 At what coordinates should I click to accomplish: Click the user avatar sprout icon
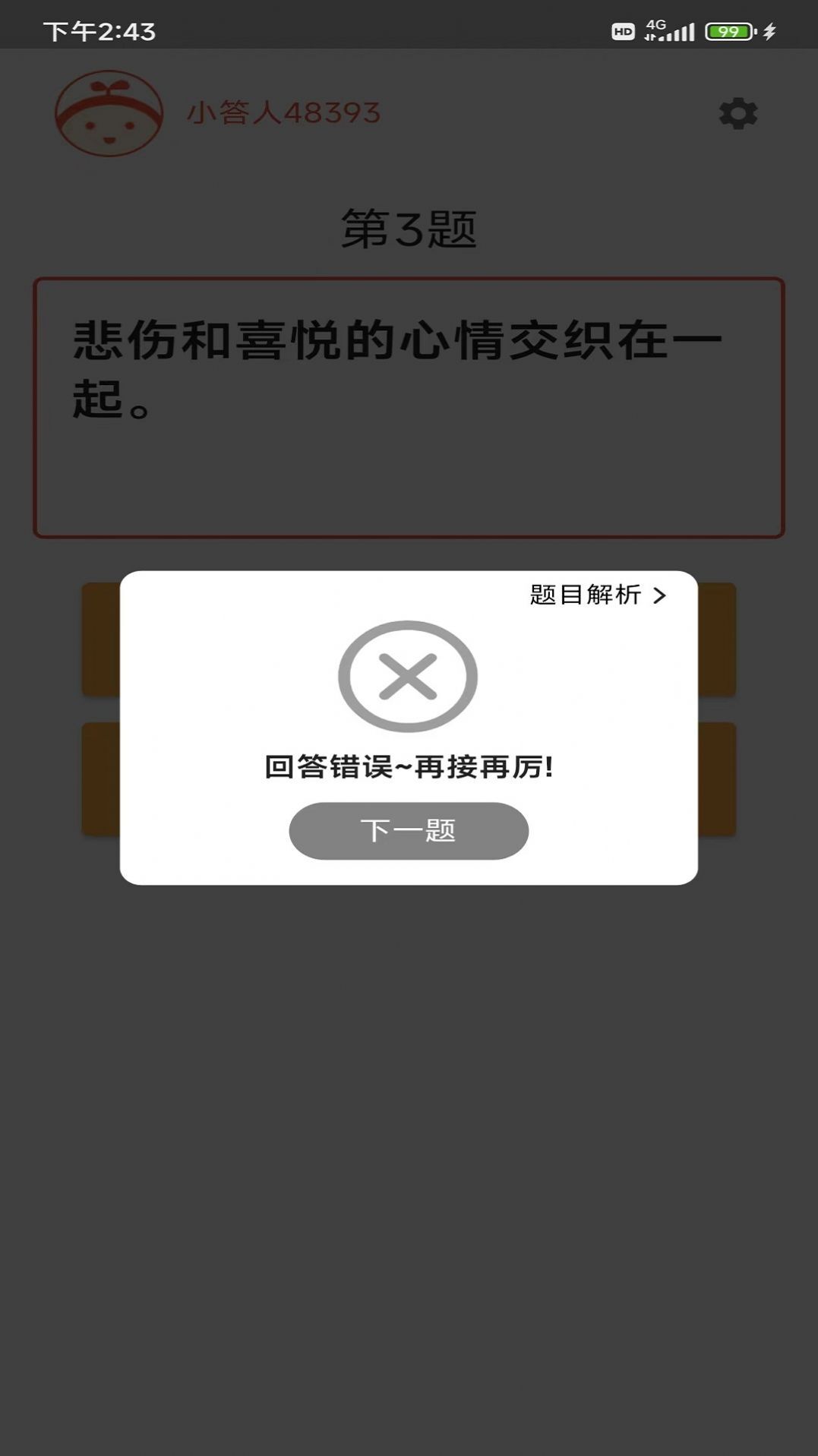(109, 113)
